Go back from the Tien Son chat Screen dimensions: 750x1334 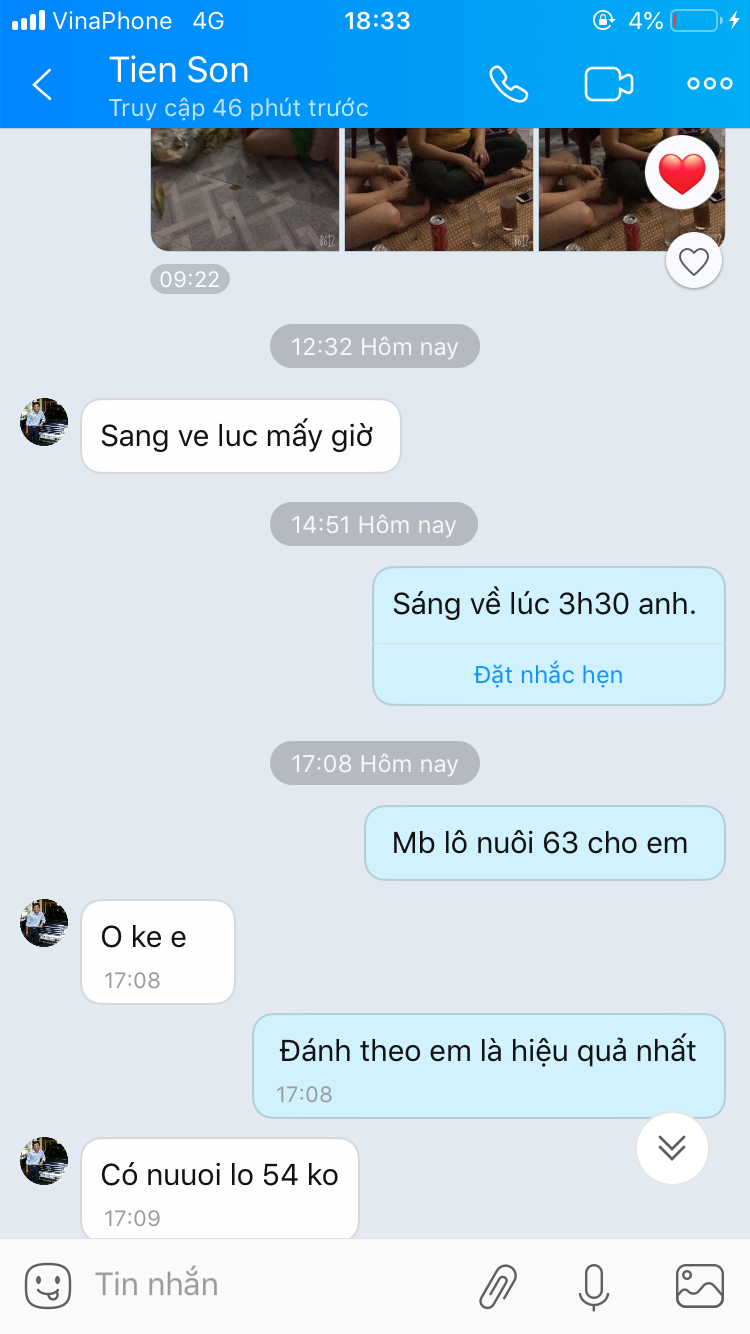42,85
